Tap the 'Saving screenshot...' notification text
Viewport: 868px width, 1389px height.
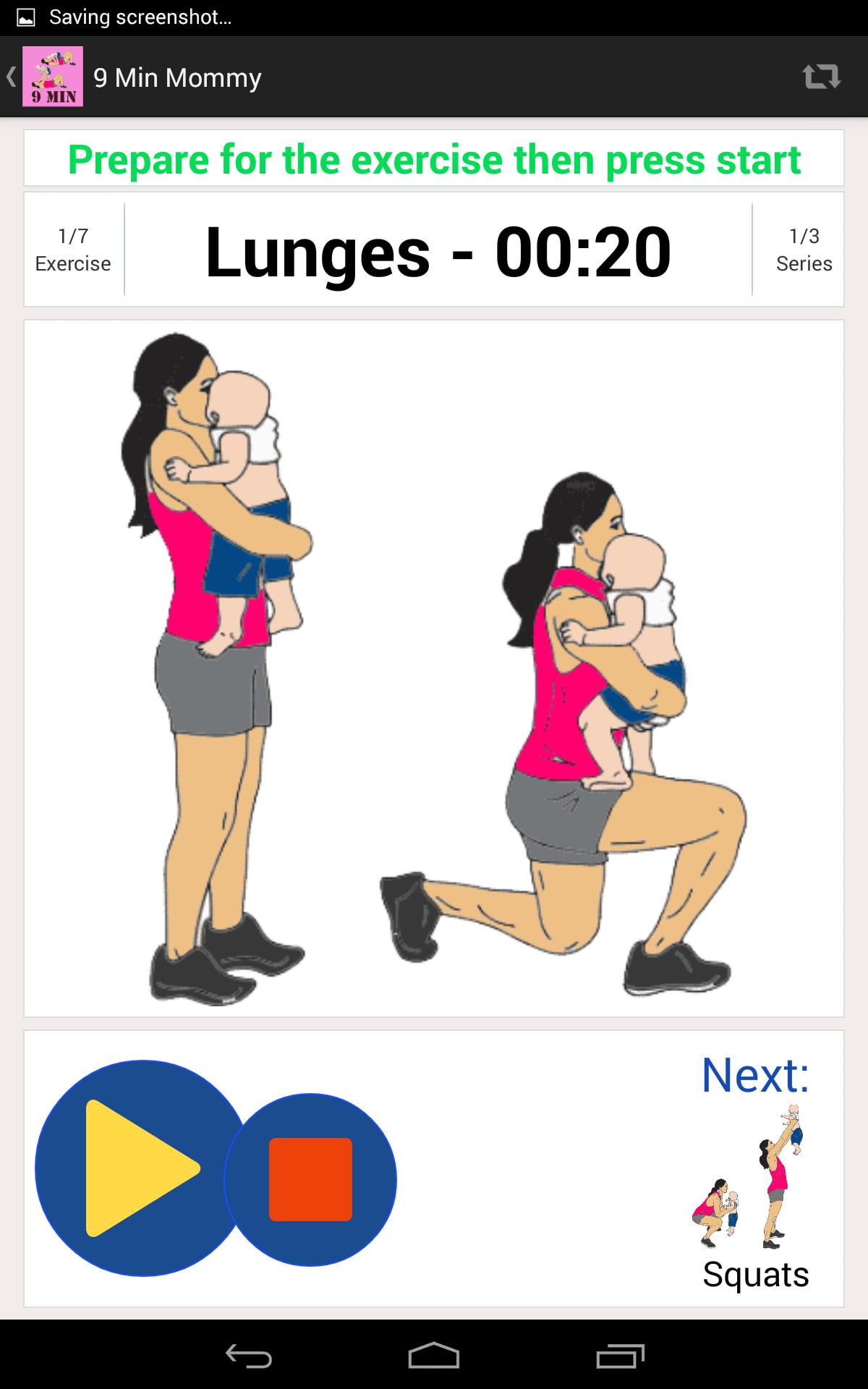click(141, 17)
